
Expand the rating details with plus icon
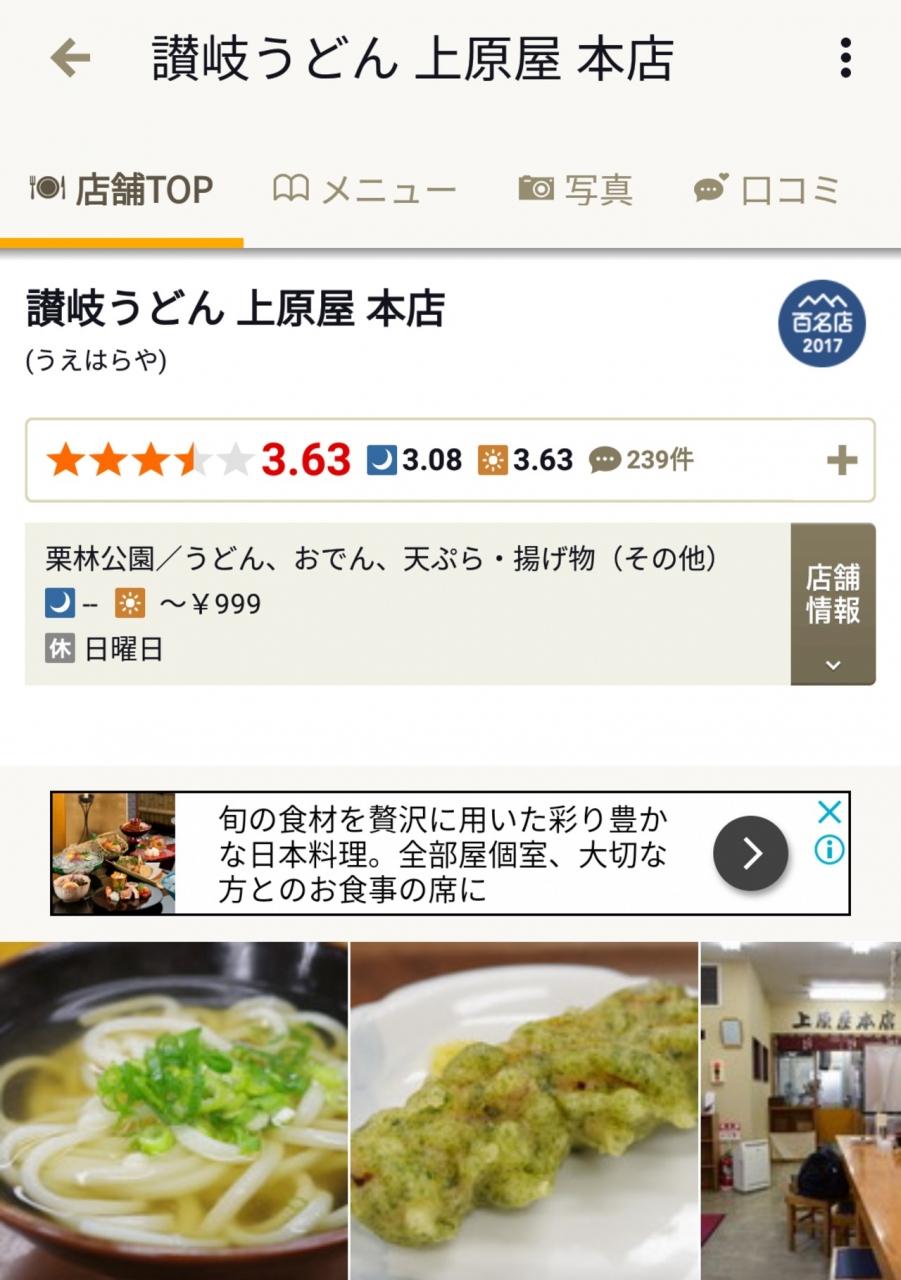pos(842,461)
